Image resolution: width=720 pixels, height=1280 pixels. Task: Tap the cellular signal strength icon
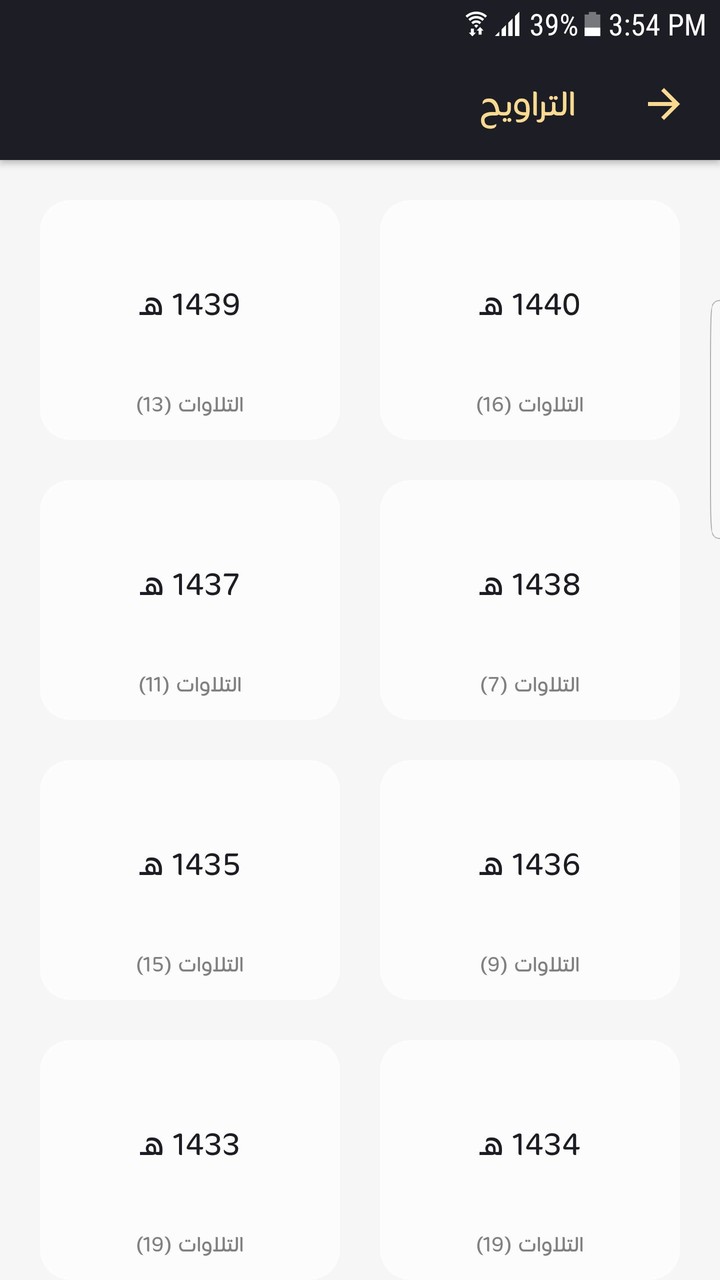[x=507, y=24]
